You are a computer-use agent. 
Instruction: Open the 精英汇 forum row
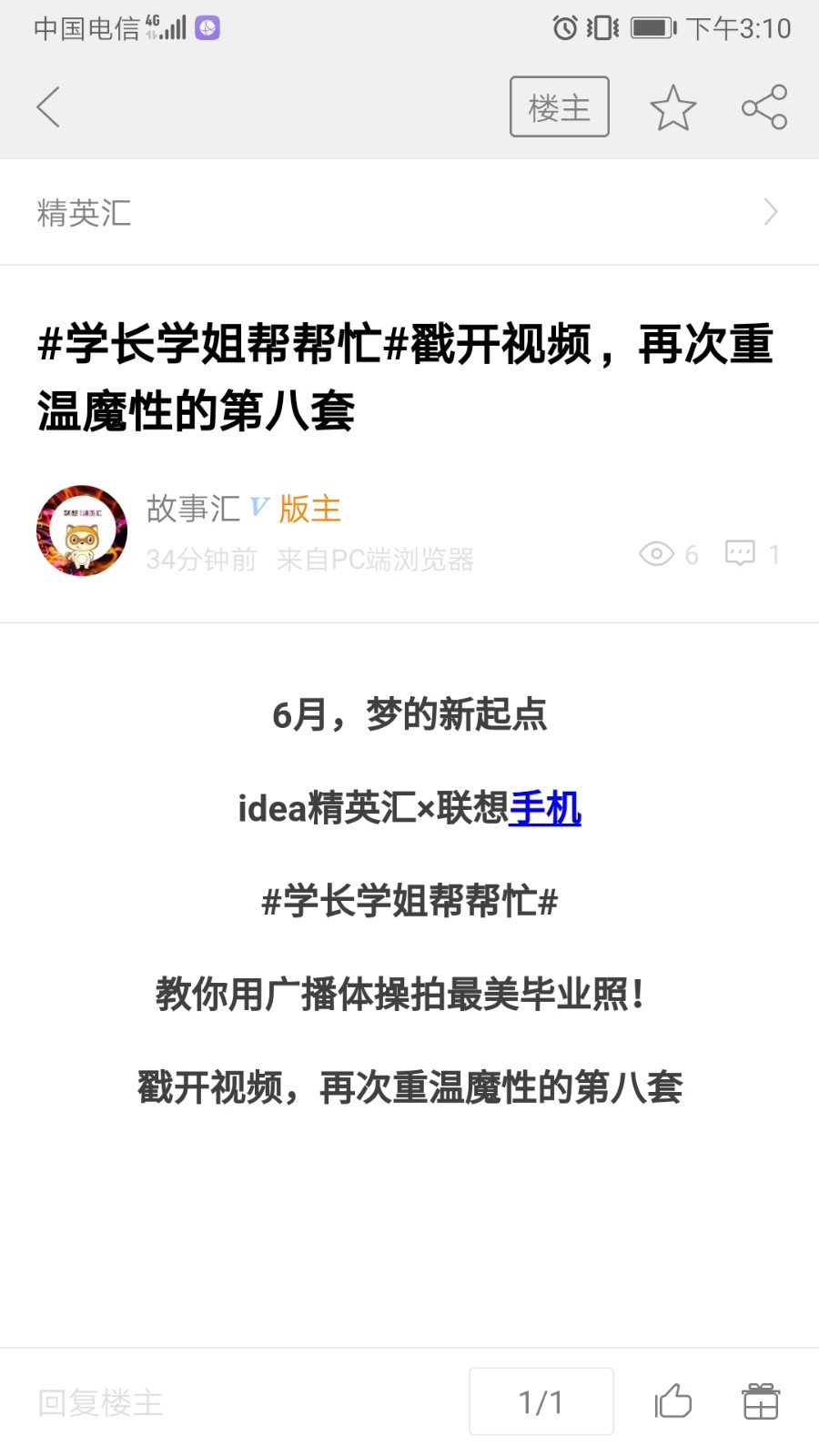pos(409,213)
